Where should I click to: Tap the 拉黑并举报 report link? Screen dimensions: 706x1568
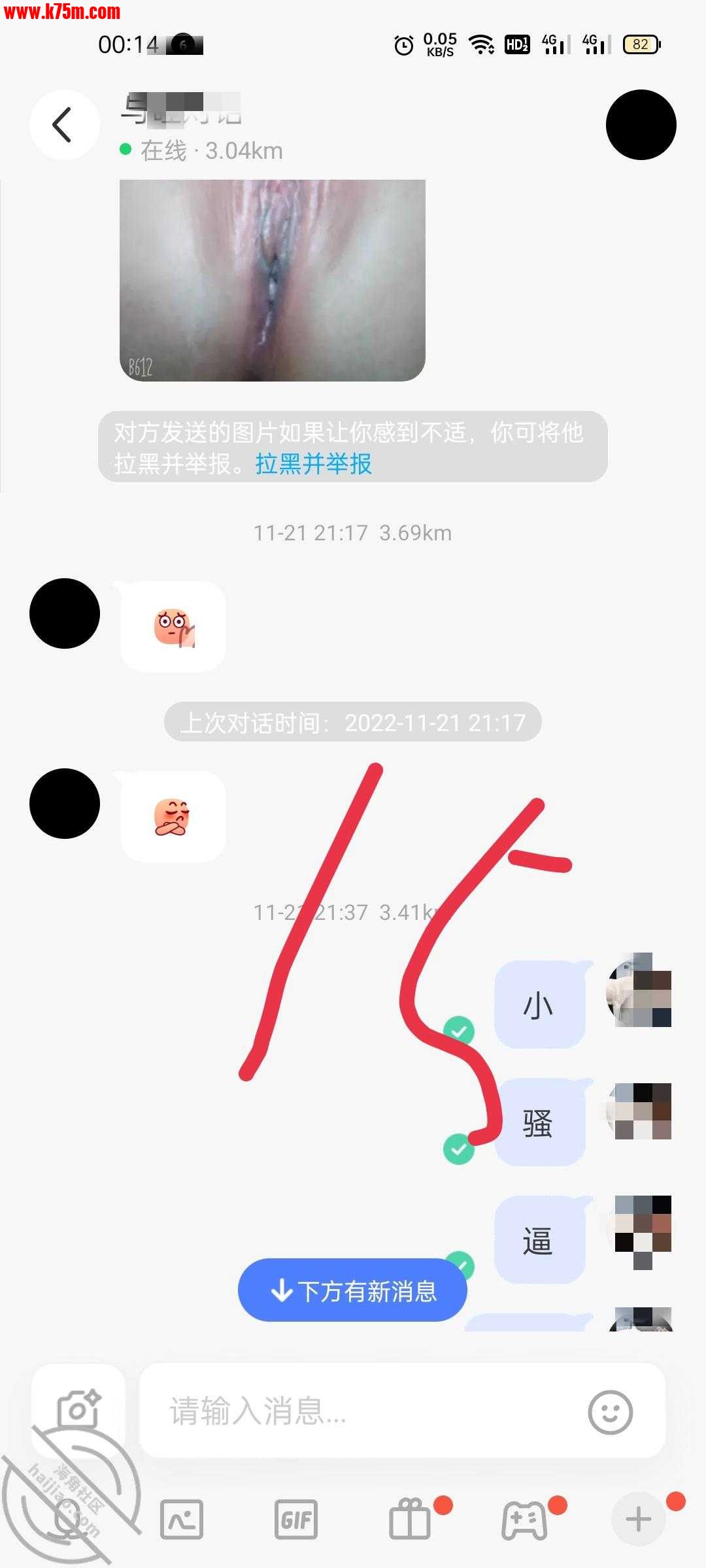coord(313,464)
